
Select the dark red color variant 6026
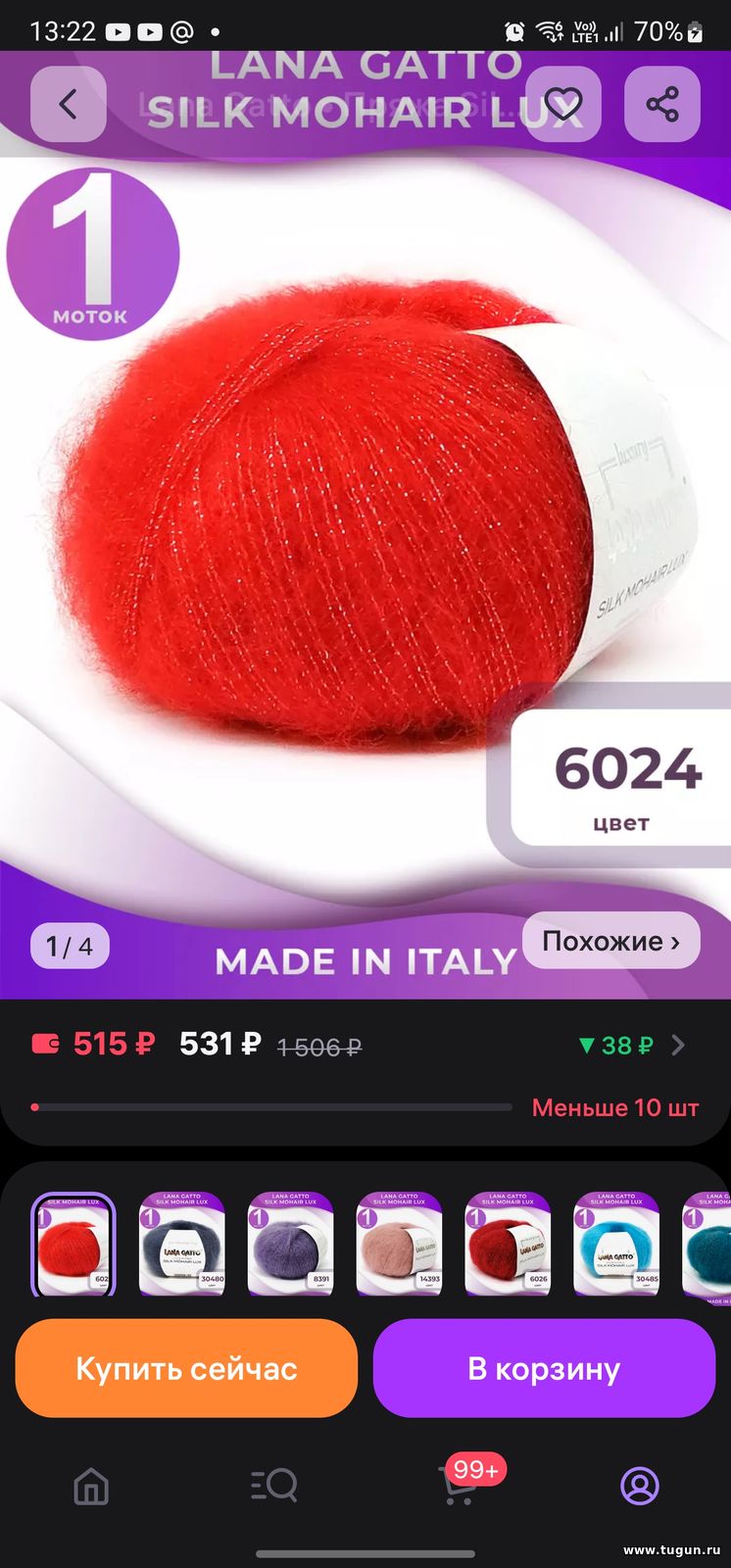click(x=508, y=1244)
